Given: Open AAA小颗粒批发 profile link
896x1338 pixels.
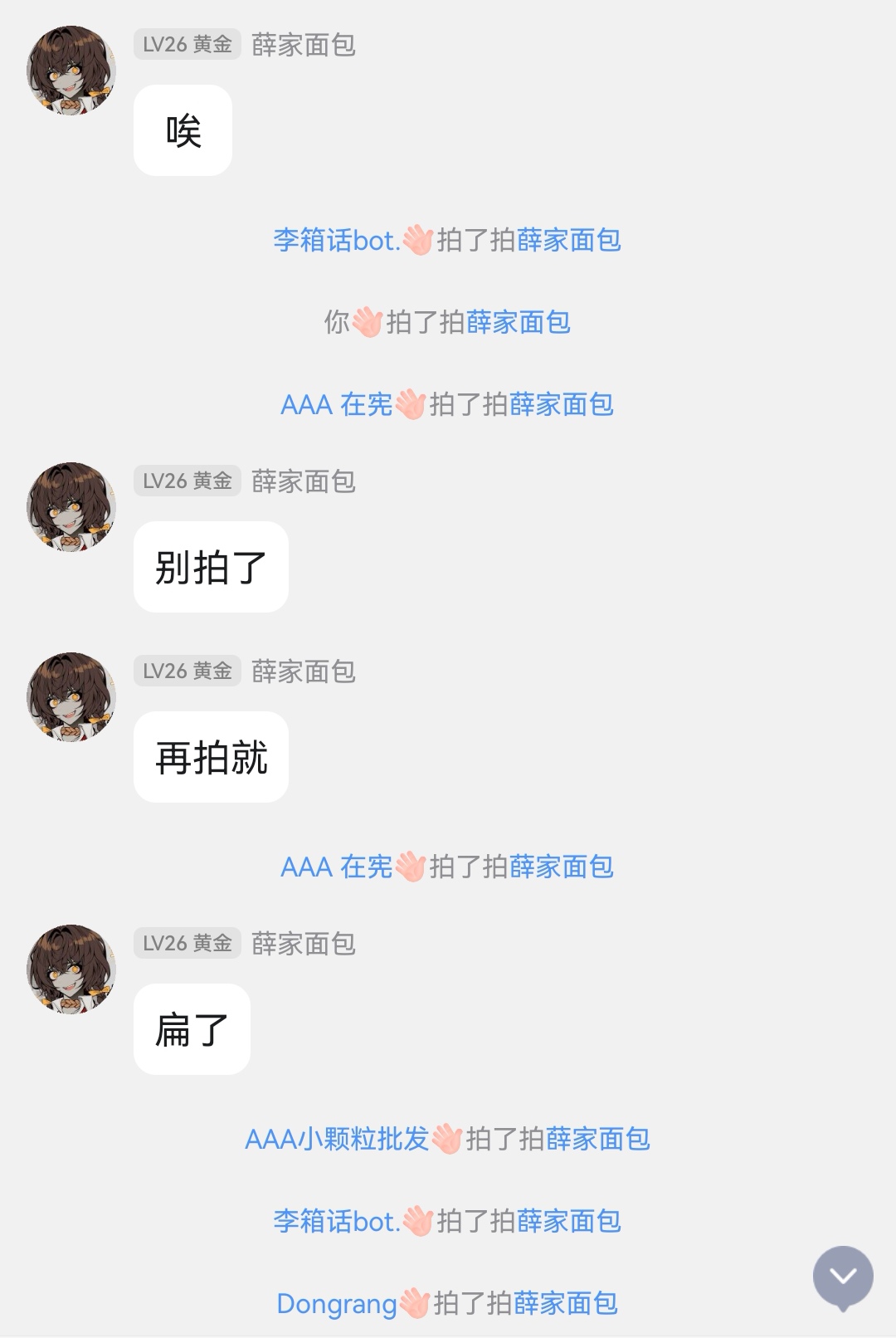Looking at the screenshot, I should 336,1139.
